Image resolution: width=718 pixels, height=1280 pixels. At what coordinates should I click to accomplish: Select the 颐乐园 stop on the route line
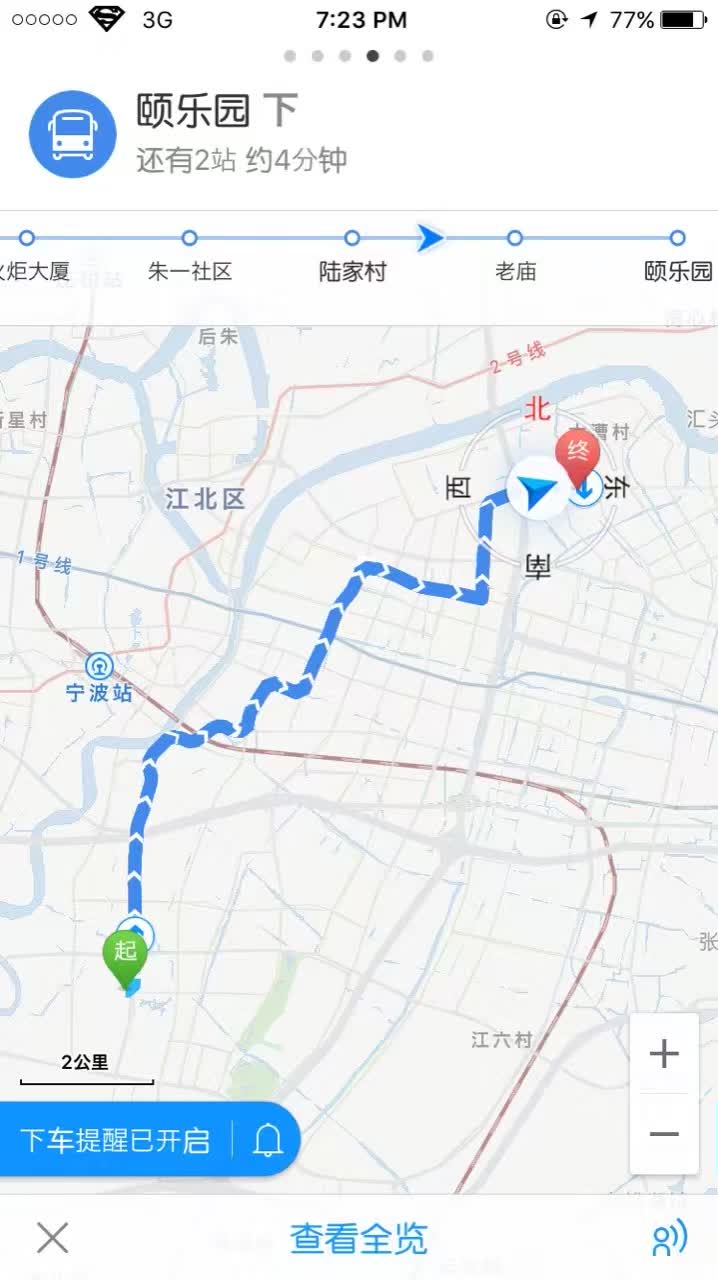pyautogui.click(x=678, y=256)
